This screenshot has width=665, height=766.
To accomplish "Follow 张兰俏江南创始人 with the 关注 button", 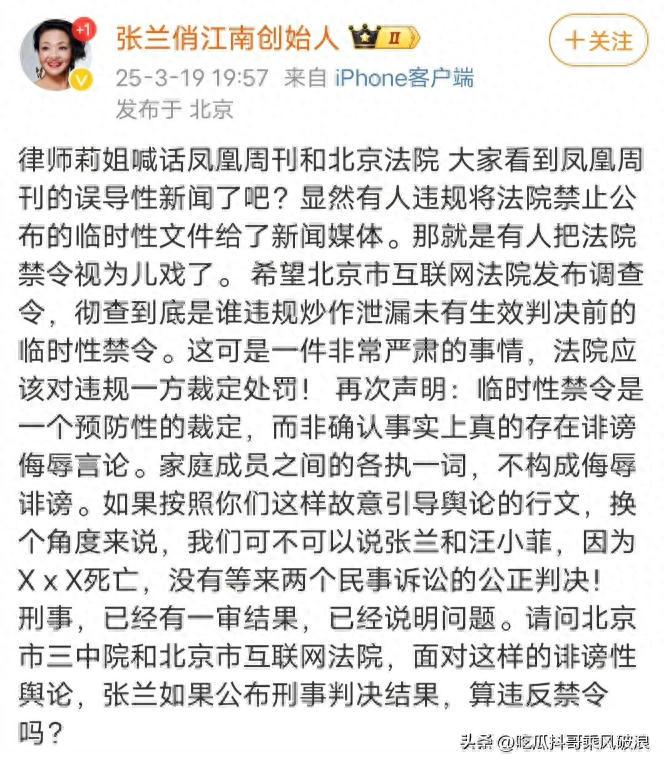I will (598, 41).
